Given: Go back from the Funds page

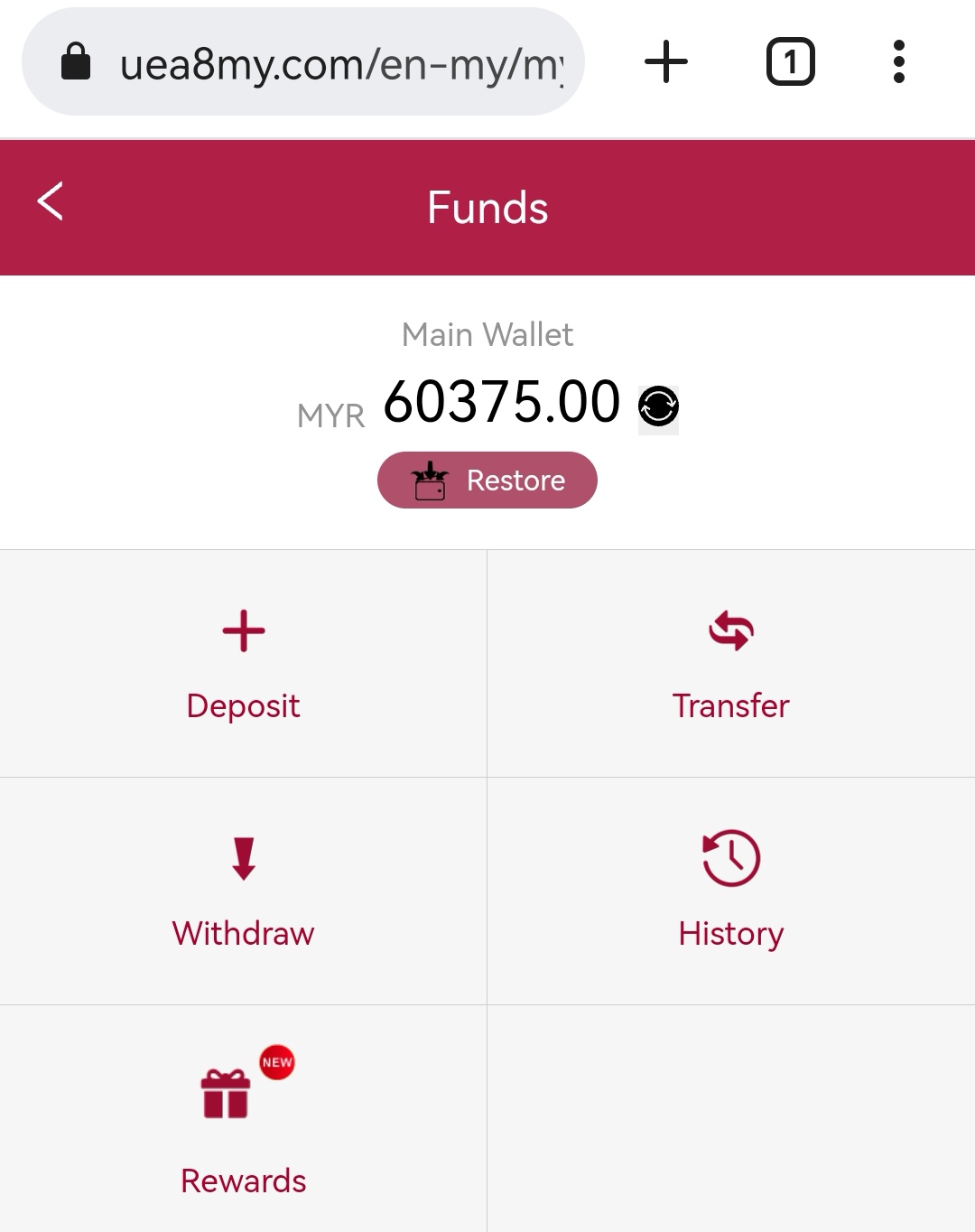Looking at the screenshot, I should tap(51, 201).
